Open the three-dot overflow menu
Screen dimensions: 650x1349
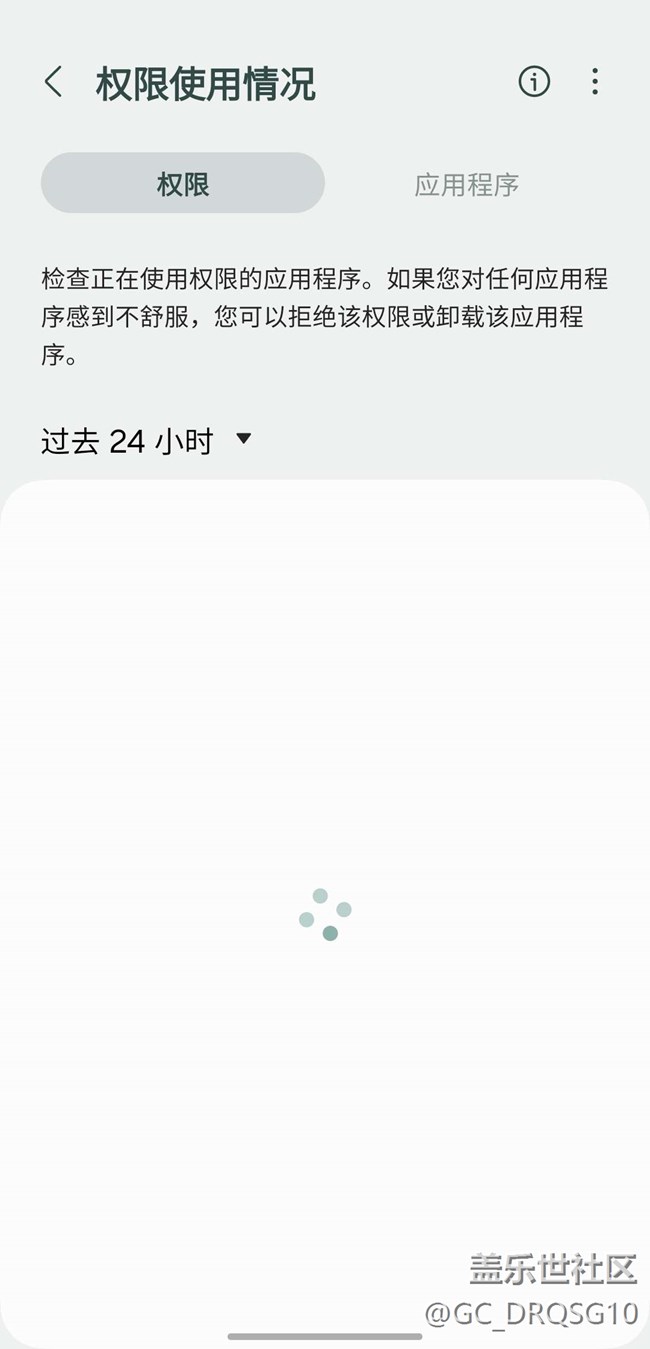point(595,82)
